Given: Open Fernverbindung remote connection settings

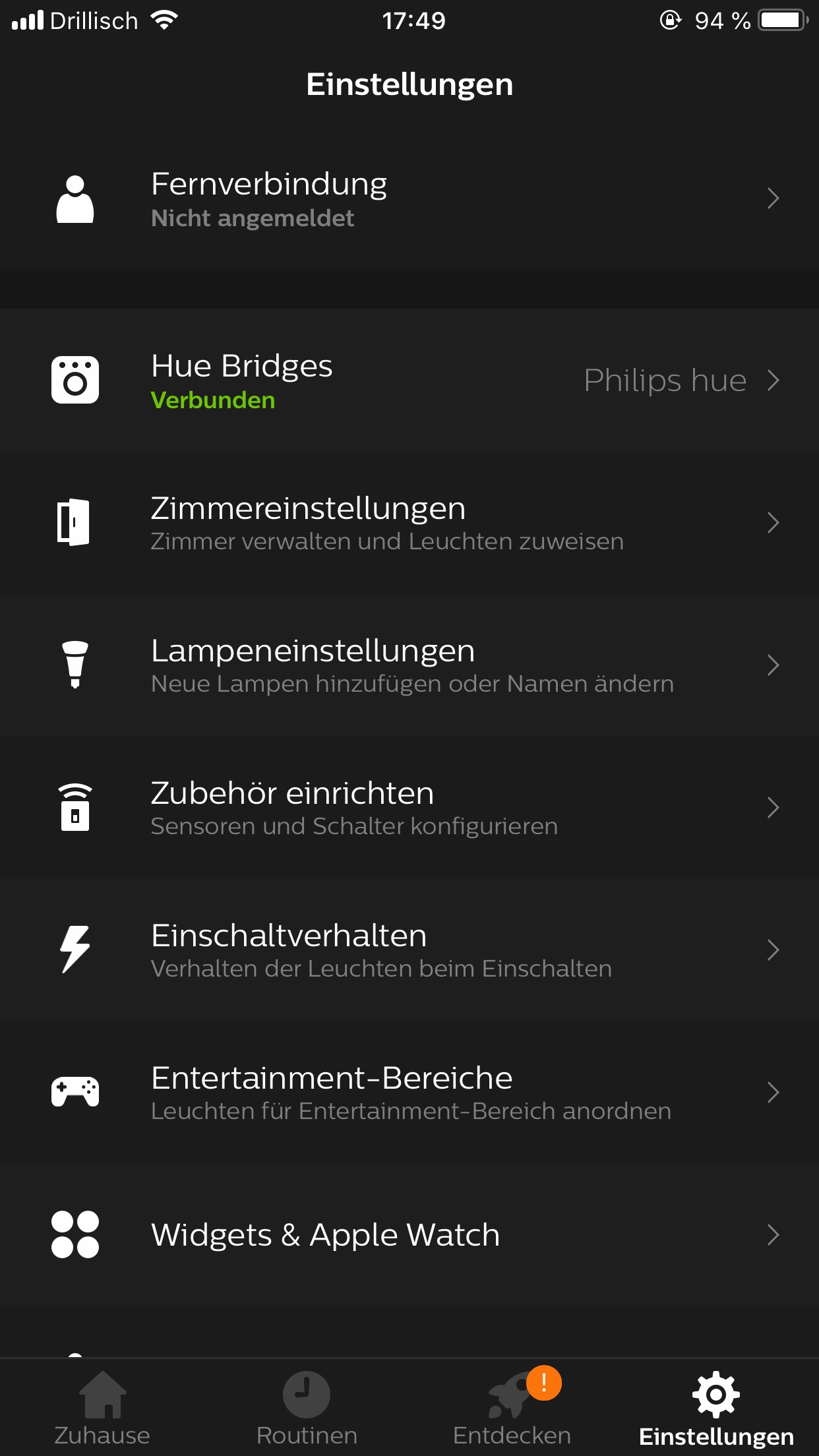Looking at the screenshot, I should pyautogui.click(x=409, y=198).
